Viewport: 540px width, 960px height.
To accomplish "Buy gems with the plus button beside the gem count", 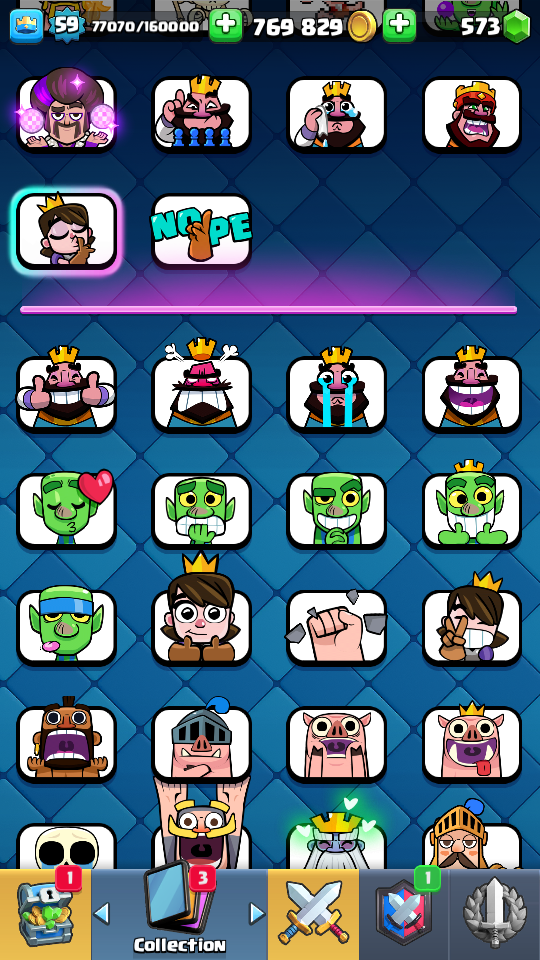I will click(x=400, y=25).
